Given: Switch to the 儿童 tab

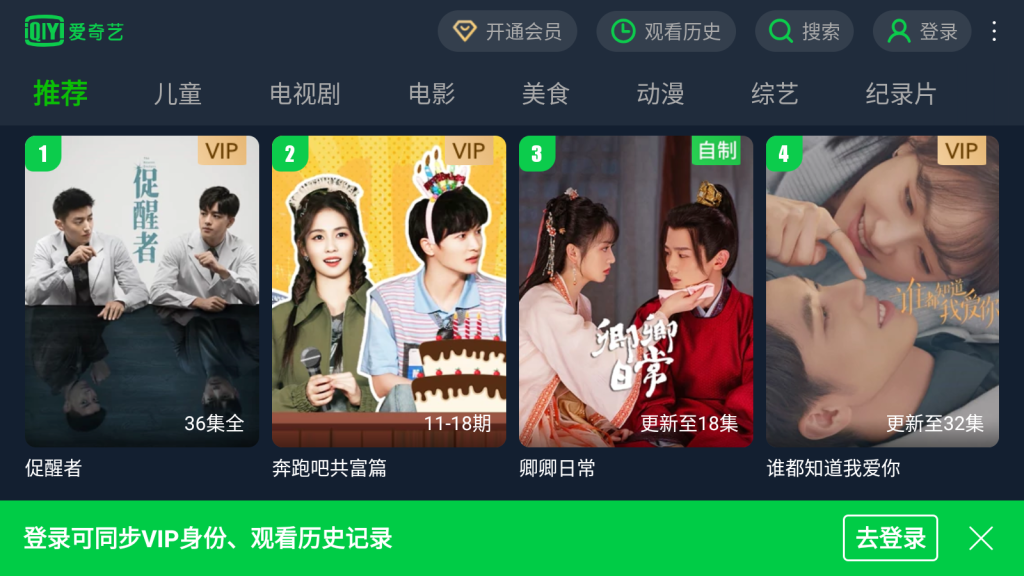Looking at the screenshot, I should (x=178, y=94).
